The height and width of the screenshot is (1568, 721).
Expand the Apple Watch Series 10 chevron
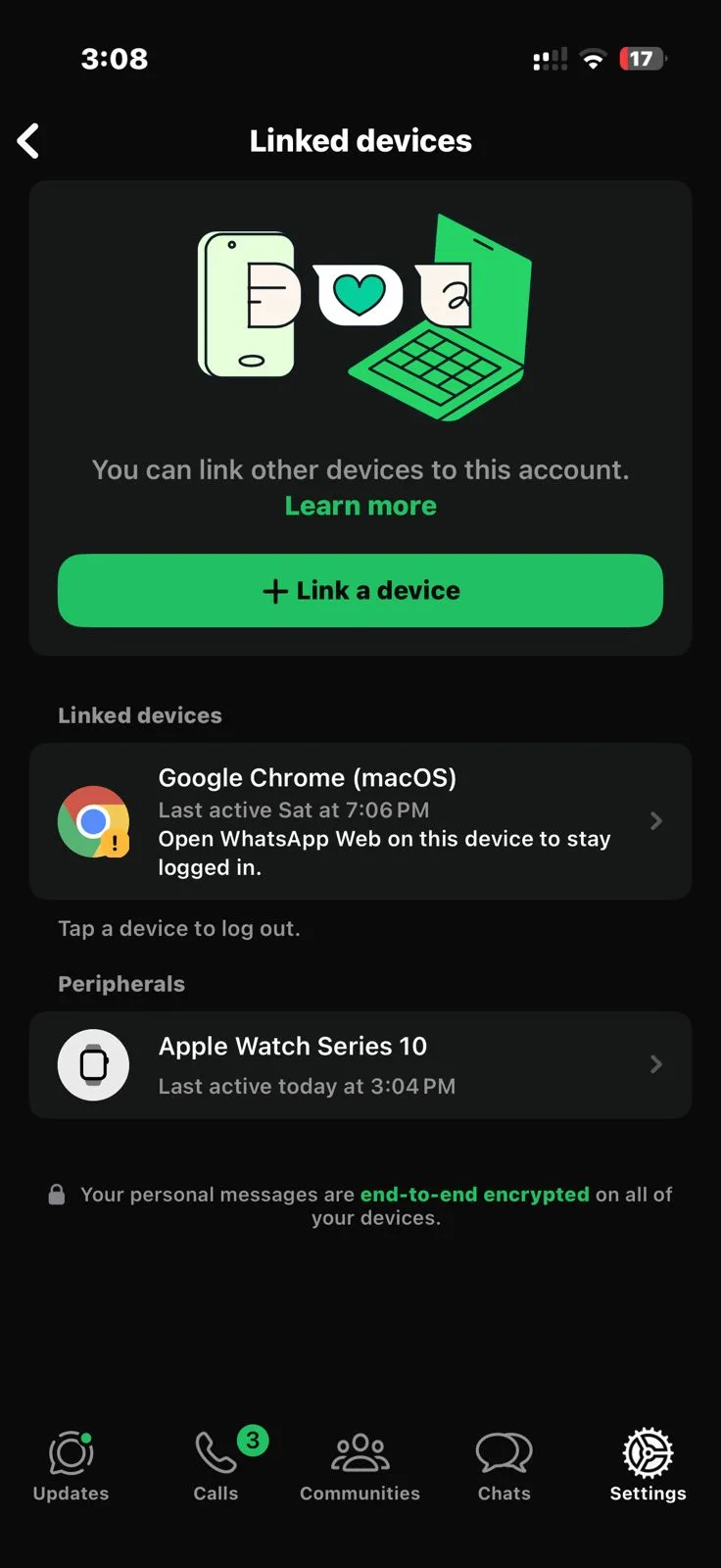[655, 1064]
